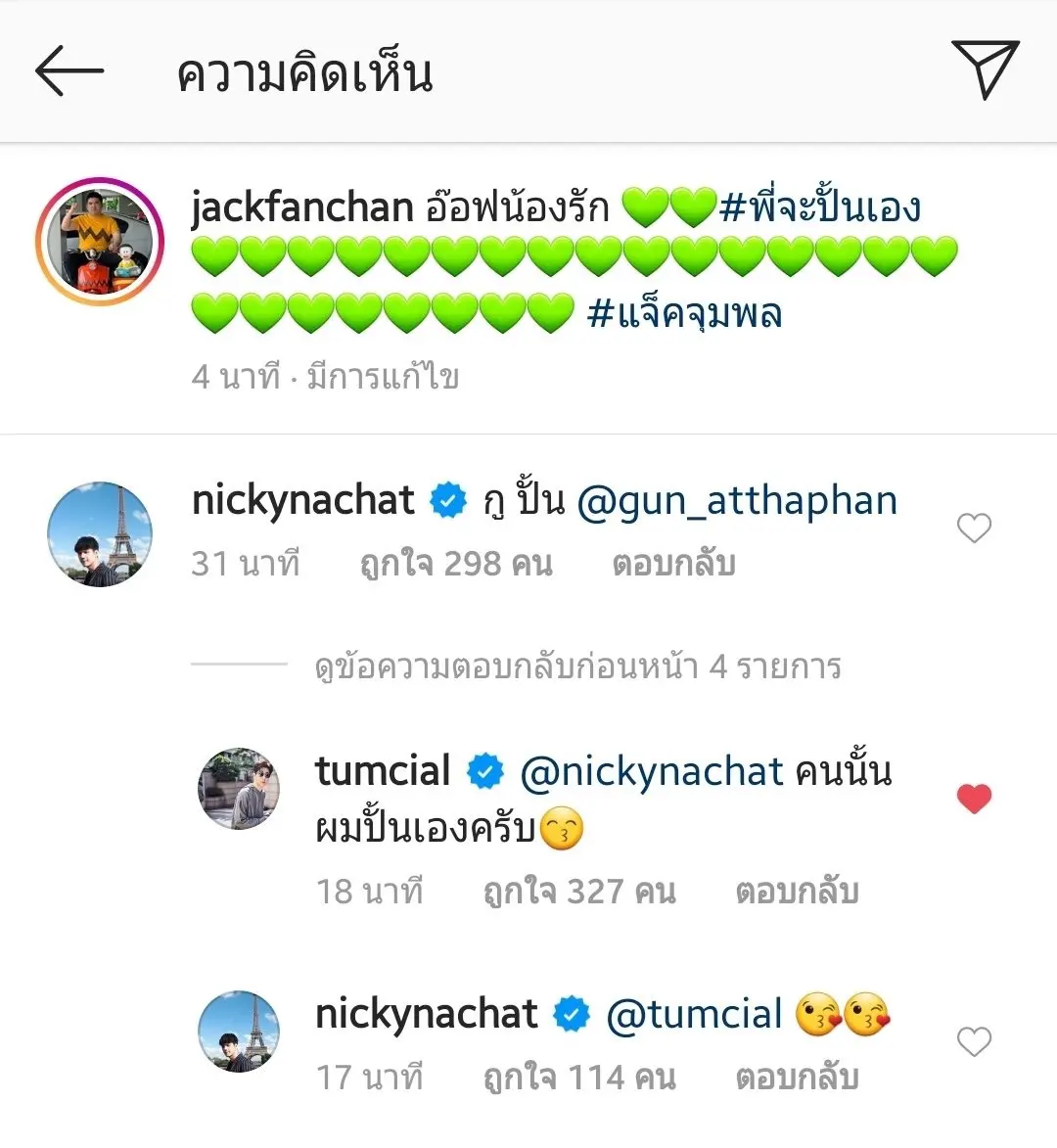
Task: Expand the 4 previous replies
Action: click(577, 667)
